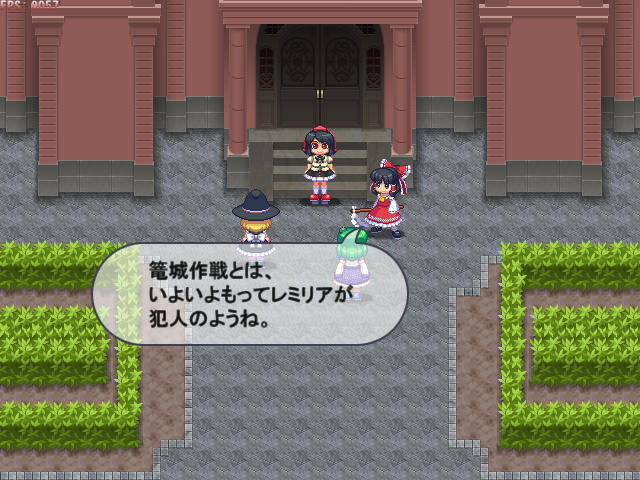Tap the dialogue bubble to advance text

250,295
